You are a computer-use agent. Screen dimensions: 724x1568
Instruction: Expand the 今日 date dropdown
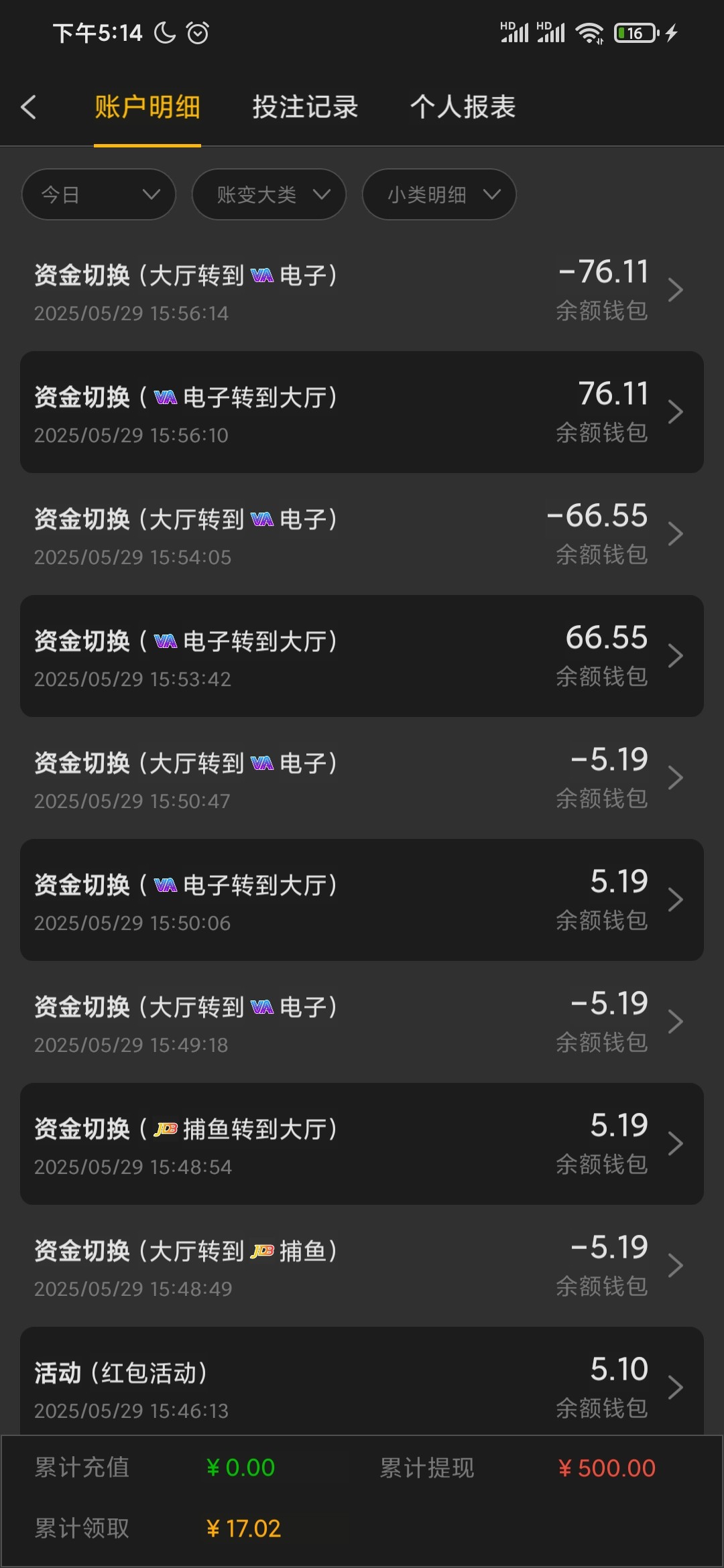tap(99, 194)
